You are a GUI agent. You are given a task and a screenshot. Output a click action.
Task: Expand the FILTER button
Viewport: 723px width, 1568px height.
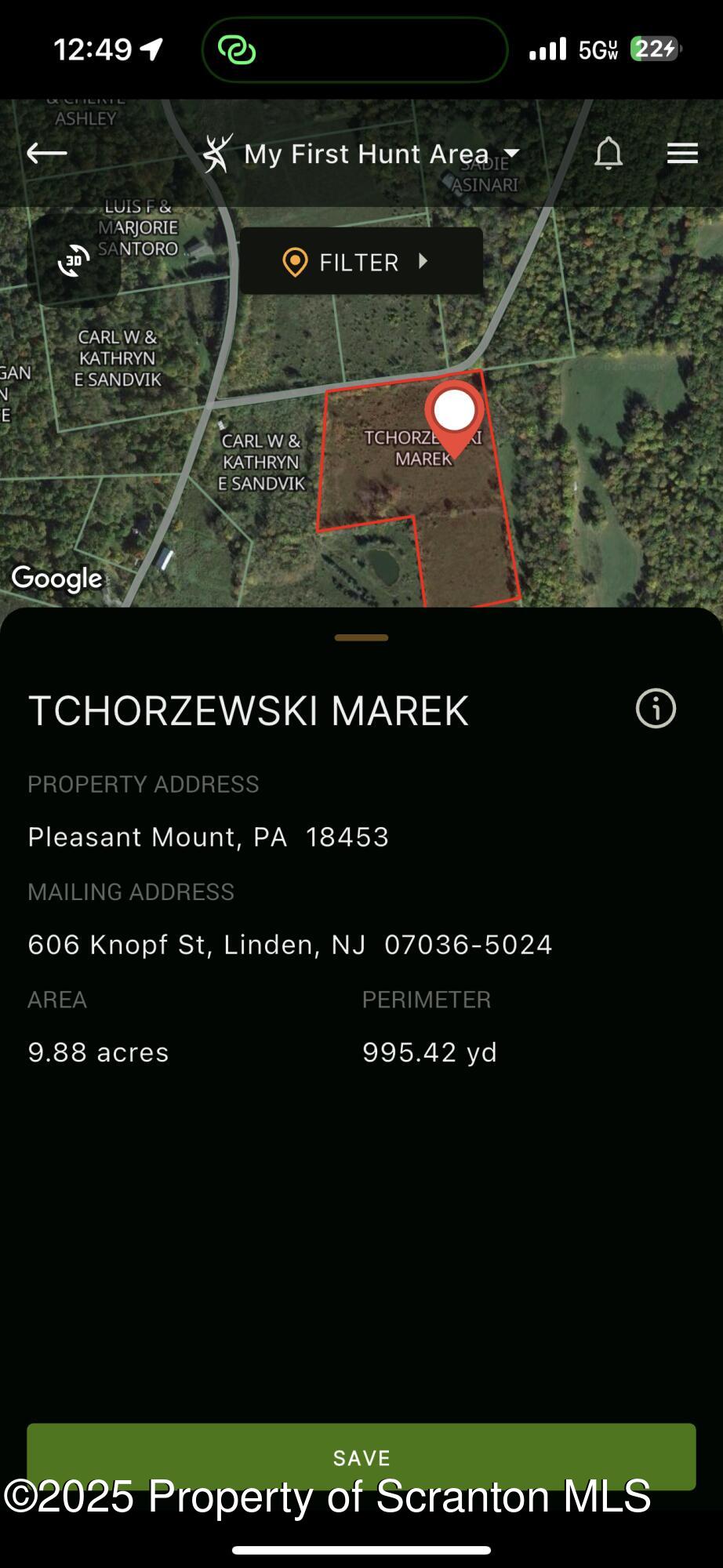click(x=361, y=261)
